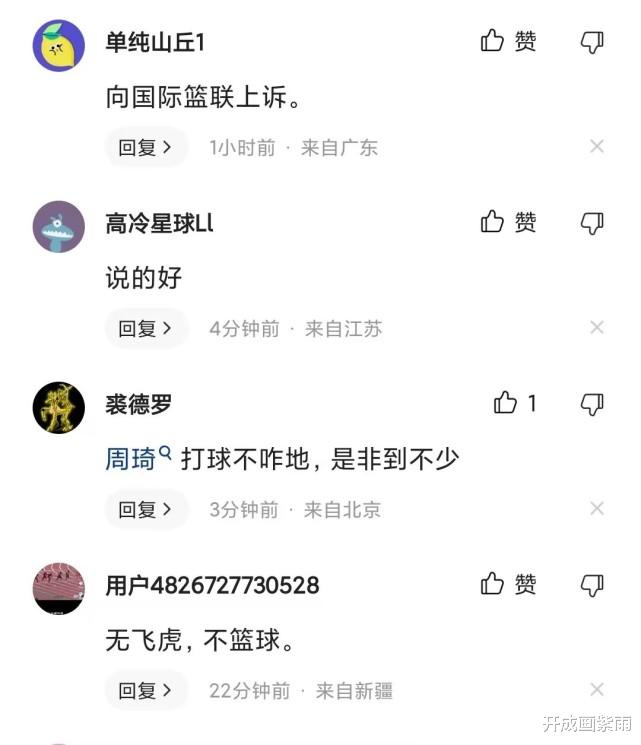Reply to 高冷星球Ll's comment
Screen dimensions: 641x745
(x=146, y=328)
